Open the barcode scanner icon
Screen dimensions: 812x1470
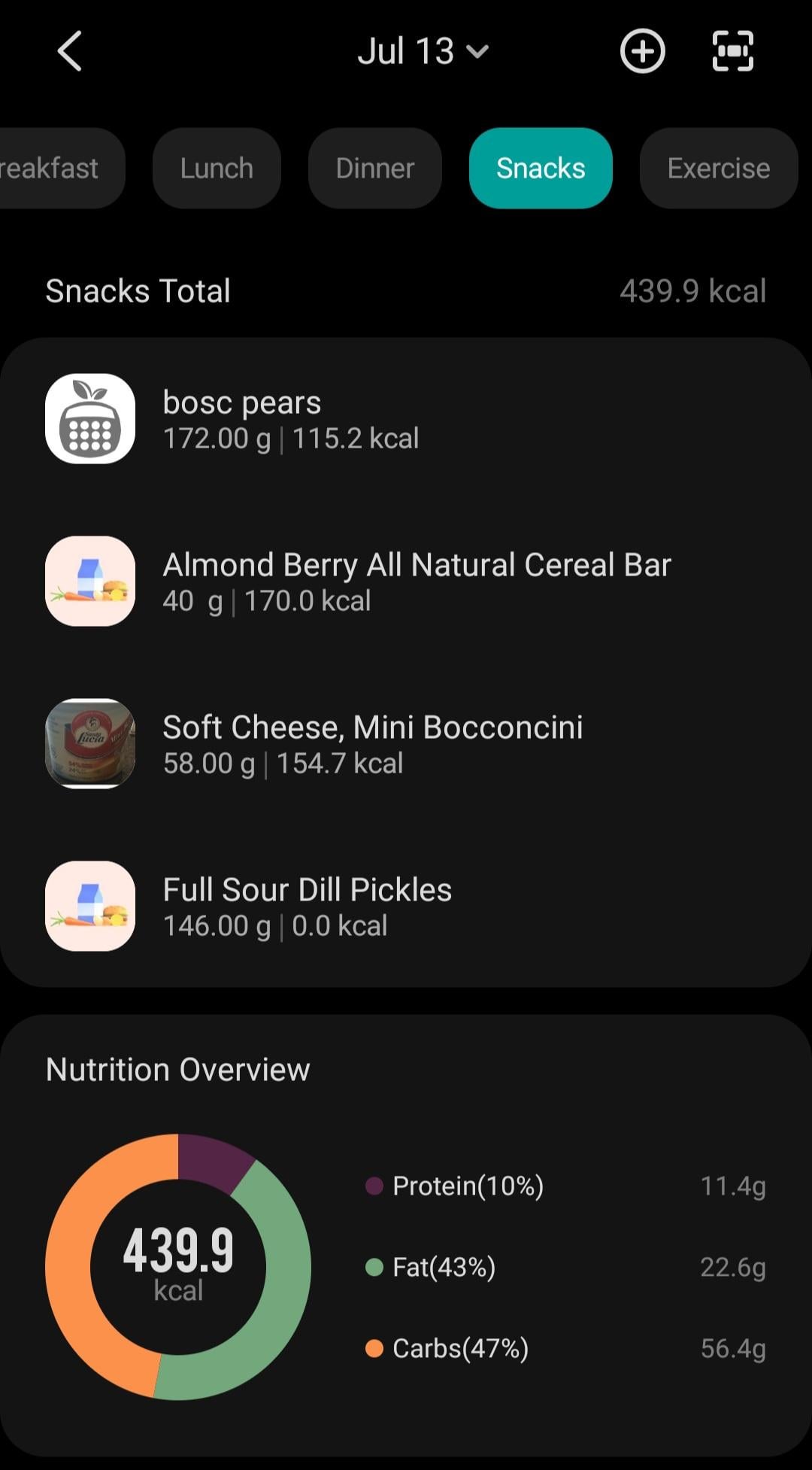[732, 52]
